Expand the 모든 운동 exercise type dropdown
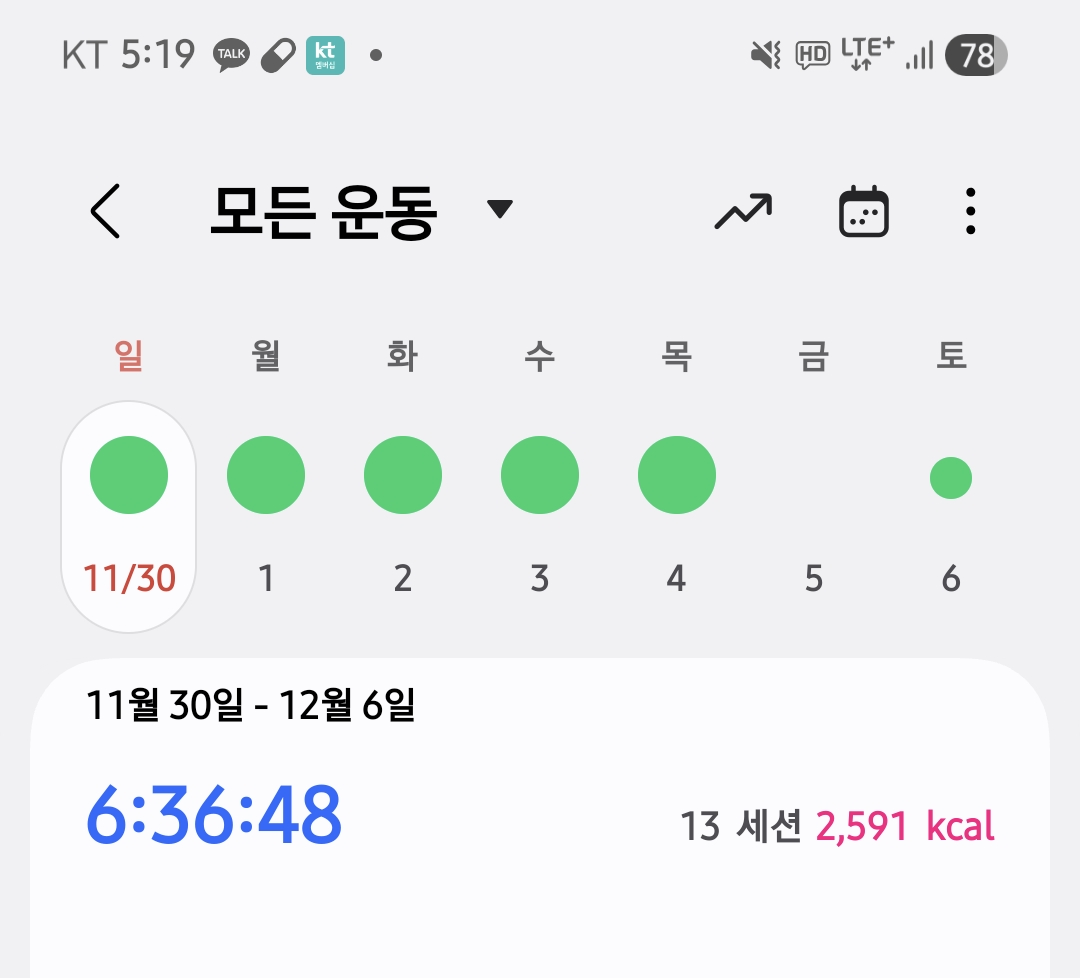The image size is (1080, 978). 499,209
